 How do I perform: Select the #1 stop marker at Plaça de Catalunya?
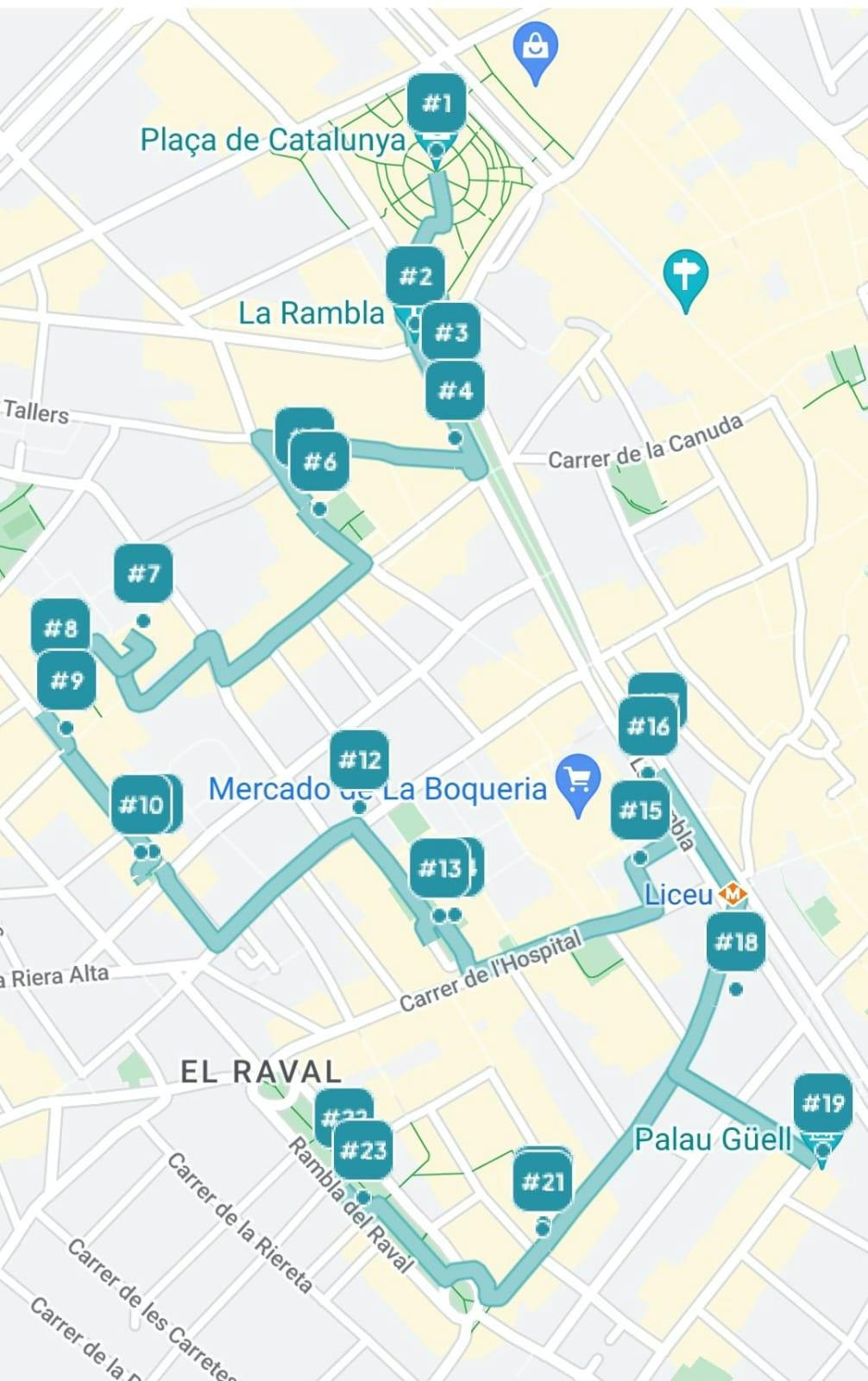437,104
